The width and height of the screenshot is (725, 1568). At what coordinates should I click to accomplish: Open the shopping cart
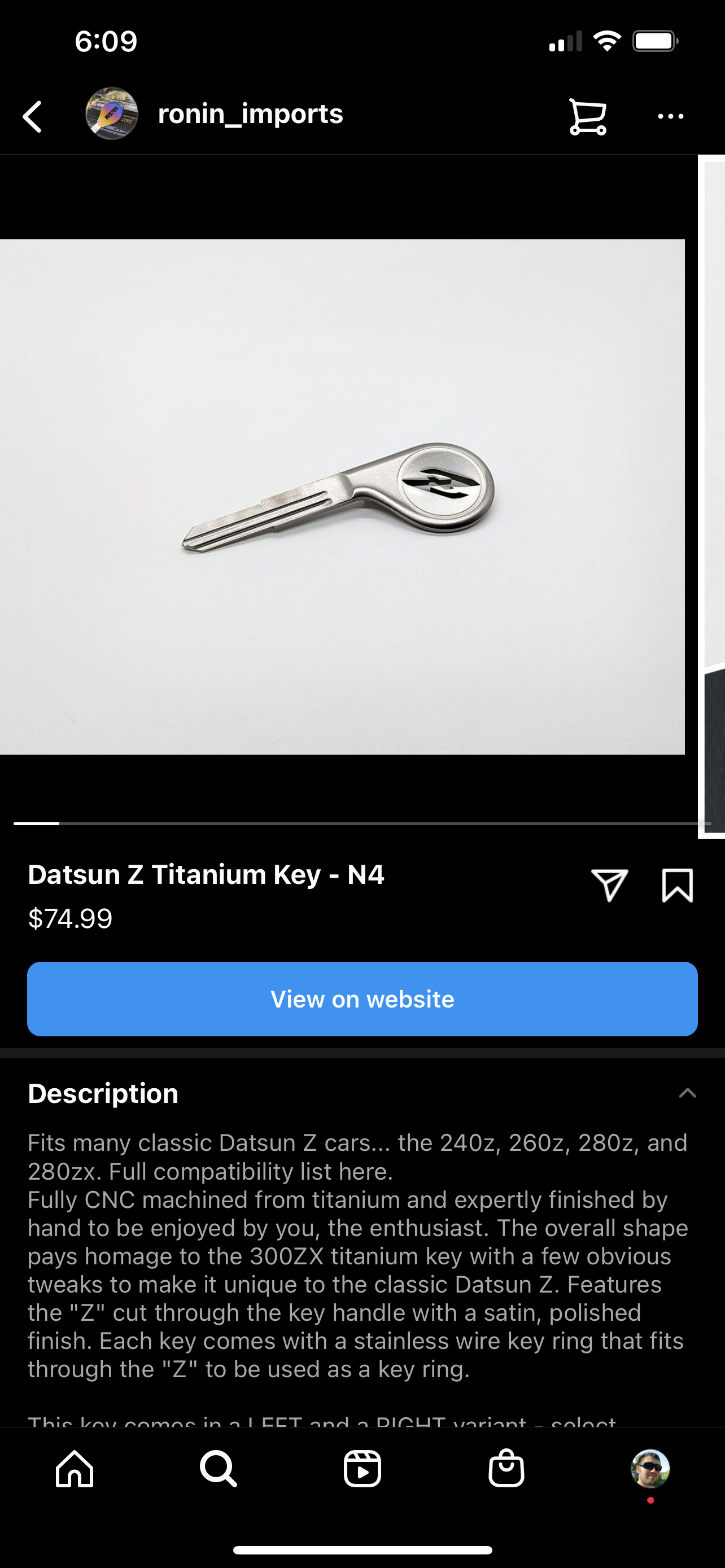587,116
